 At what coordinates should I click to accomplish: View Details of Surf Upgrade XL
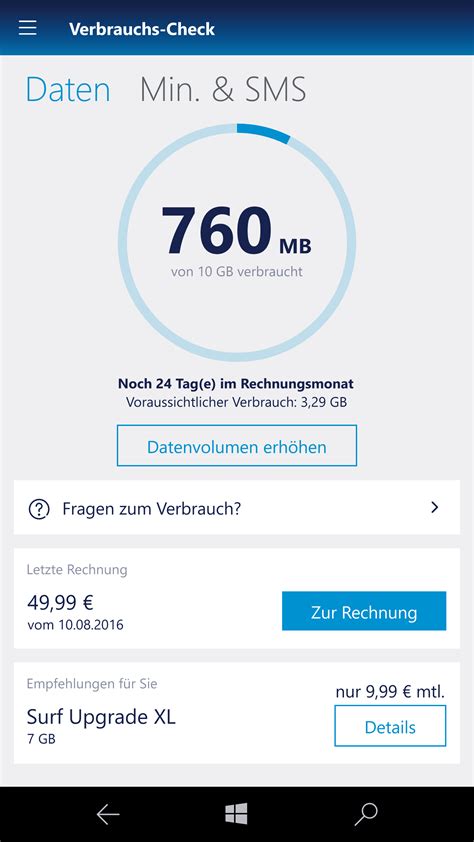(x=390, y=726)
